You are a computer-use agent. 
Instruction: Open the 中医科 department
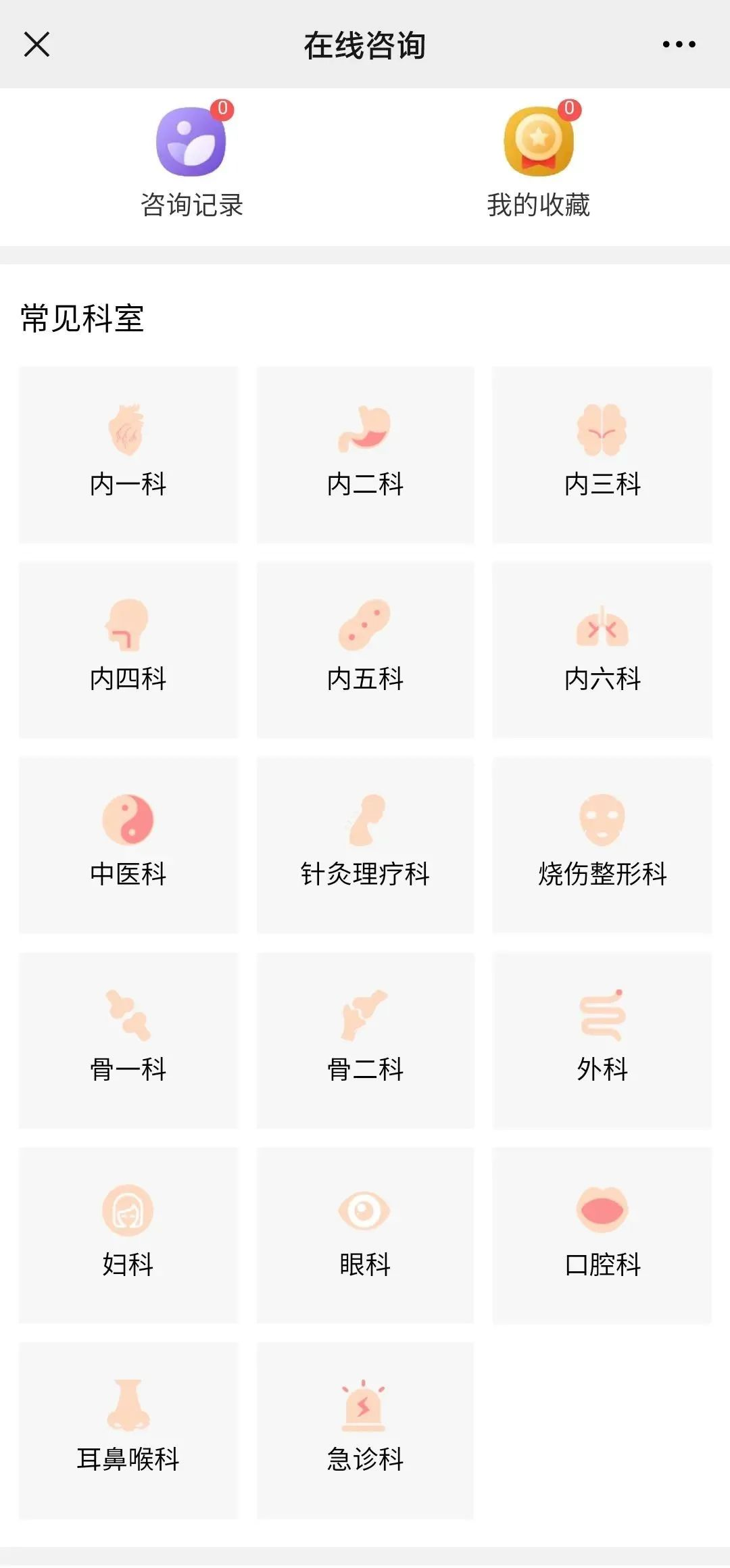coord(128,845)
